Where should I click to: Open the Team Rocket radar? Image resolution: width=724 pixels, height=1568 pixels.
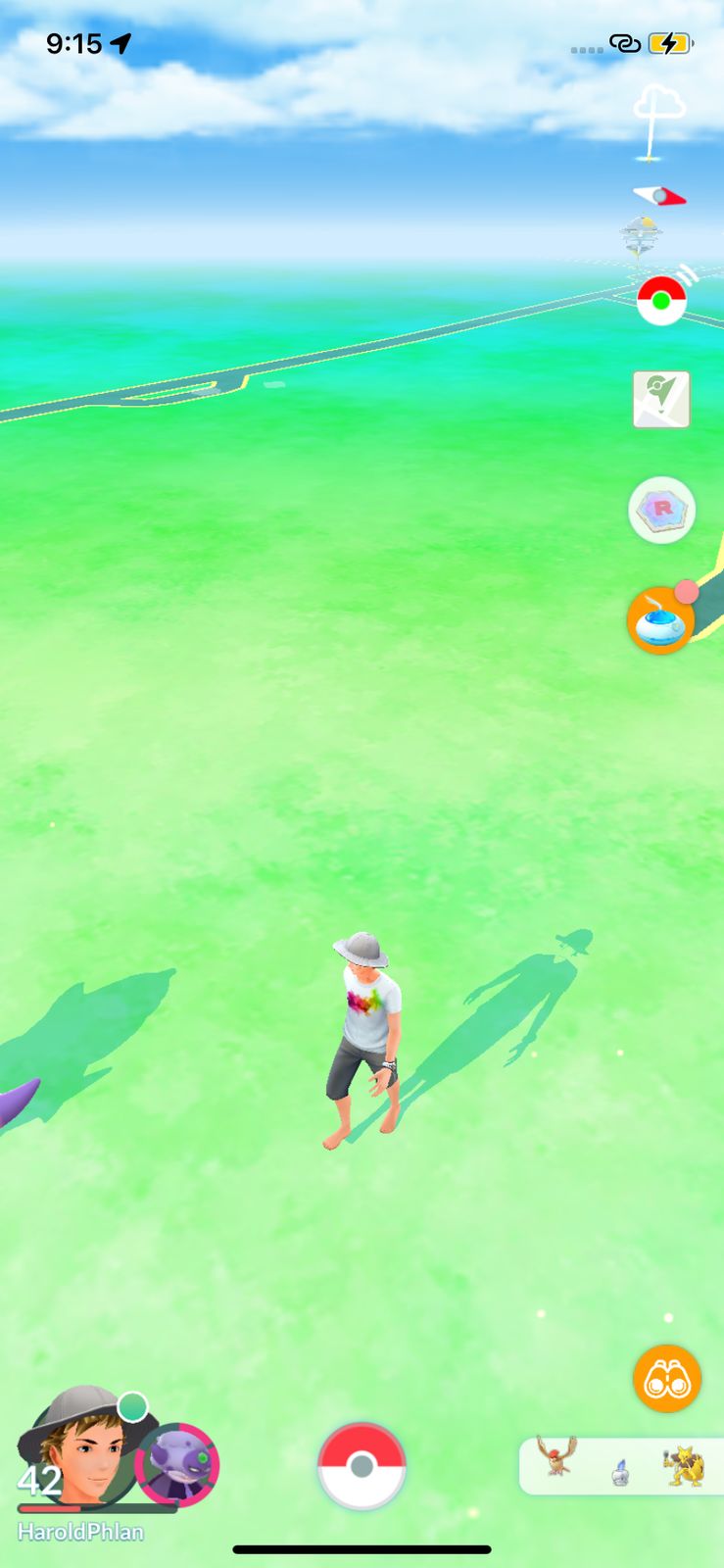661,510
